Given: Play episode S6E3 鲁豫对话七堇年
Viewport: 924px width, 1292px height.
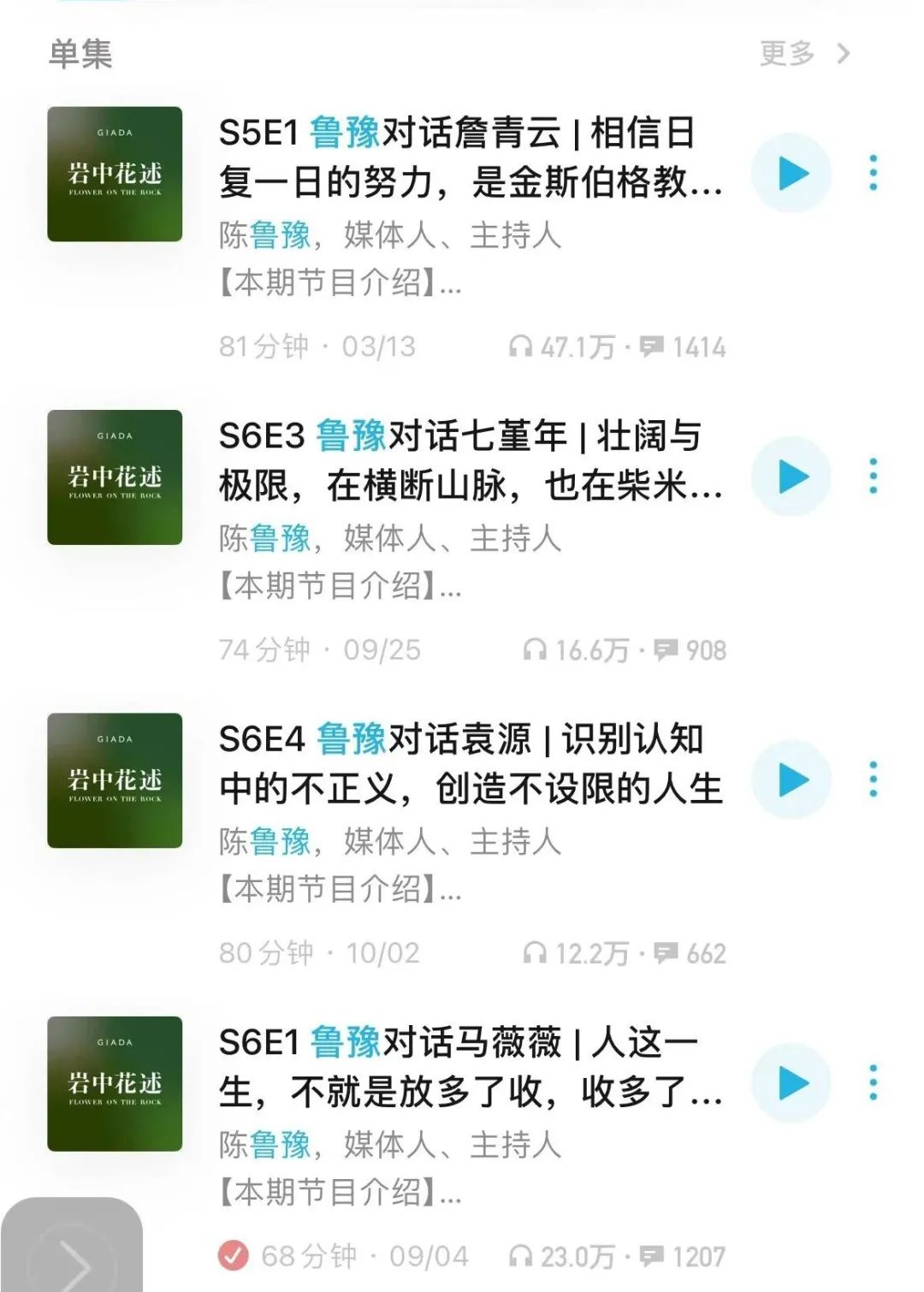Looking at the screenshot, I should coord(791,477).
